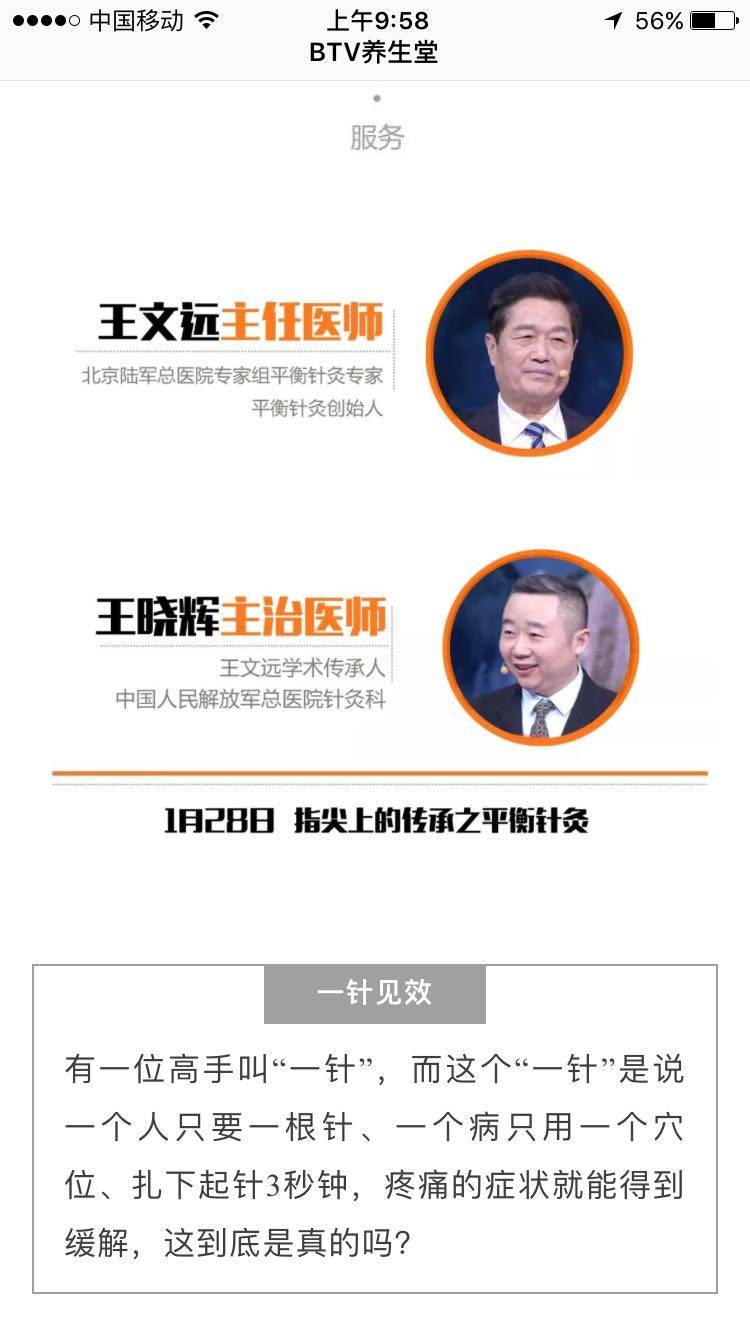Open the 王文远主任医师 banner image

pyautogui.click(x=375, y=352)
